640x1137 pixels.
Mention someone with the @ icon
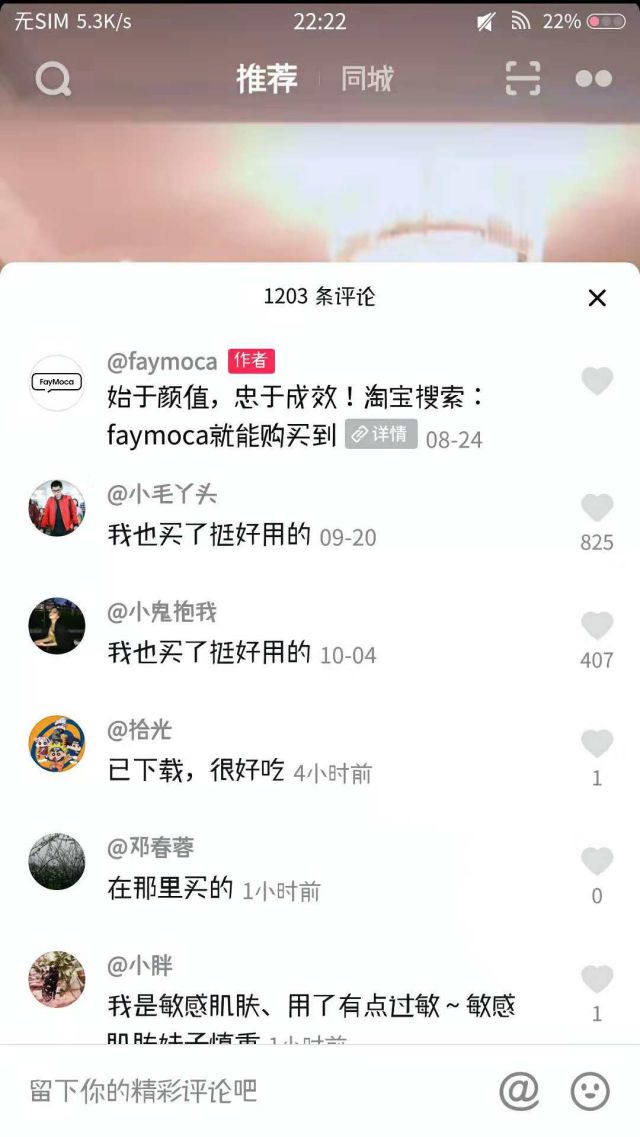[x=518, y=1091]
